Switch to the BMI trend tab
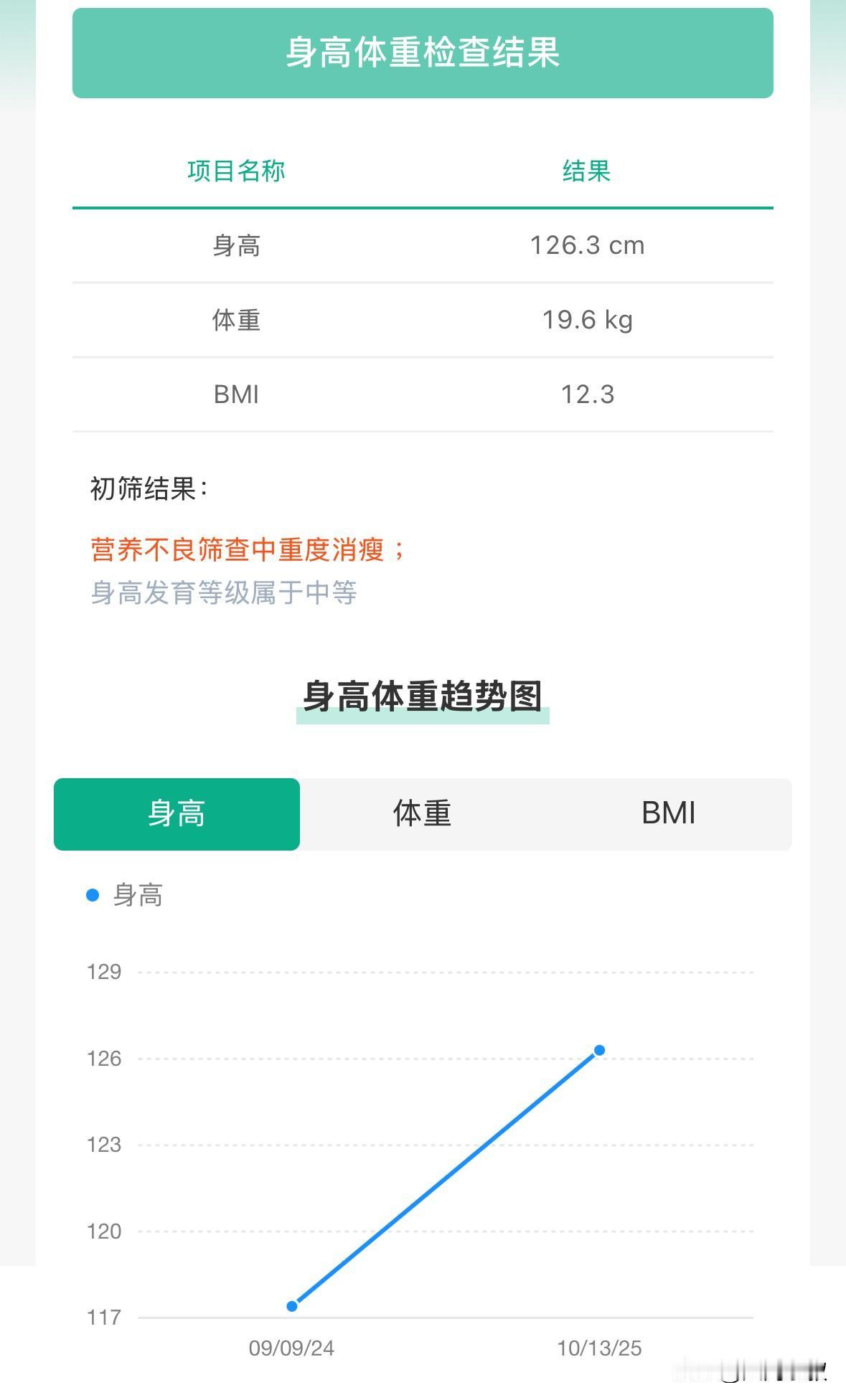 pyautogui.click(x=668, y=814)
